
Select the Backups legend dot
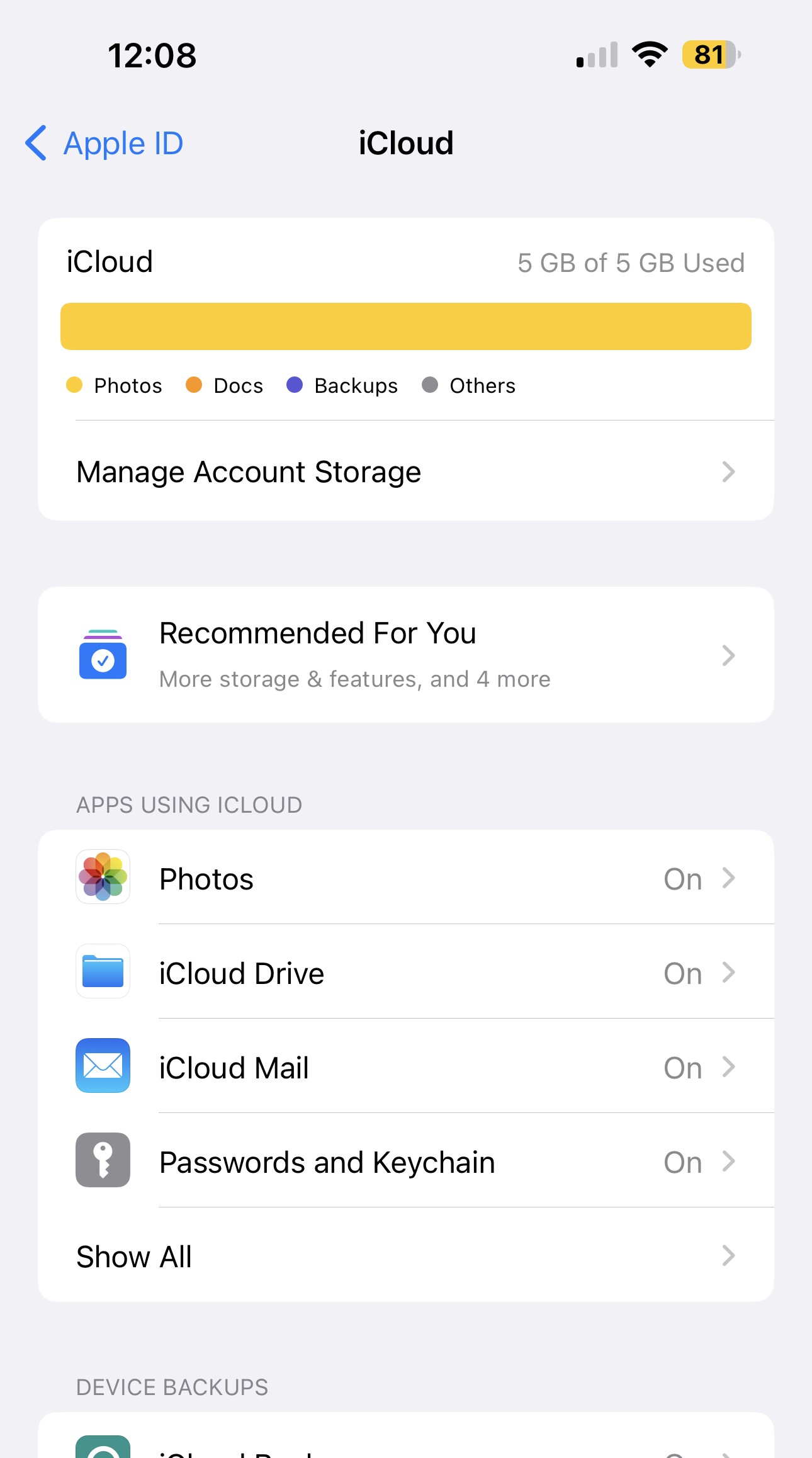tap(295, 385)
